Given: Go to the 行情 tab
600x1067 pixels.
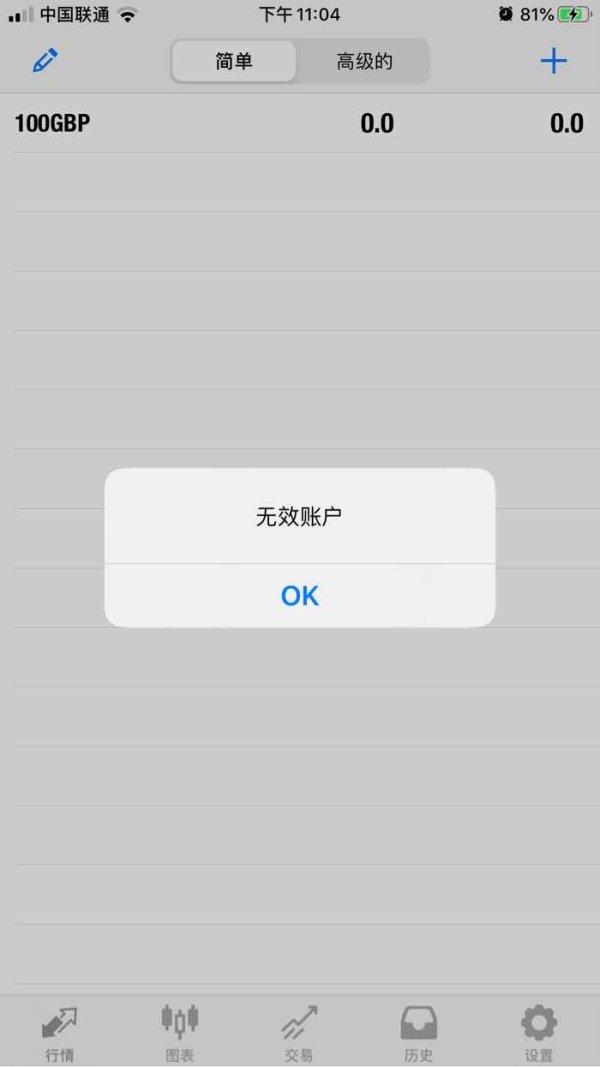Looking at the screenshot, I should click(59, 1034).
